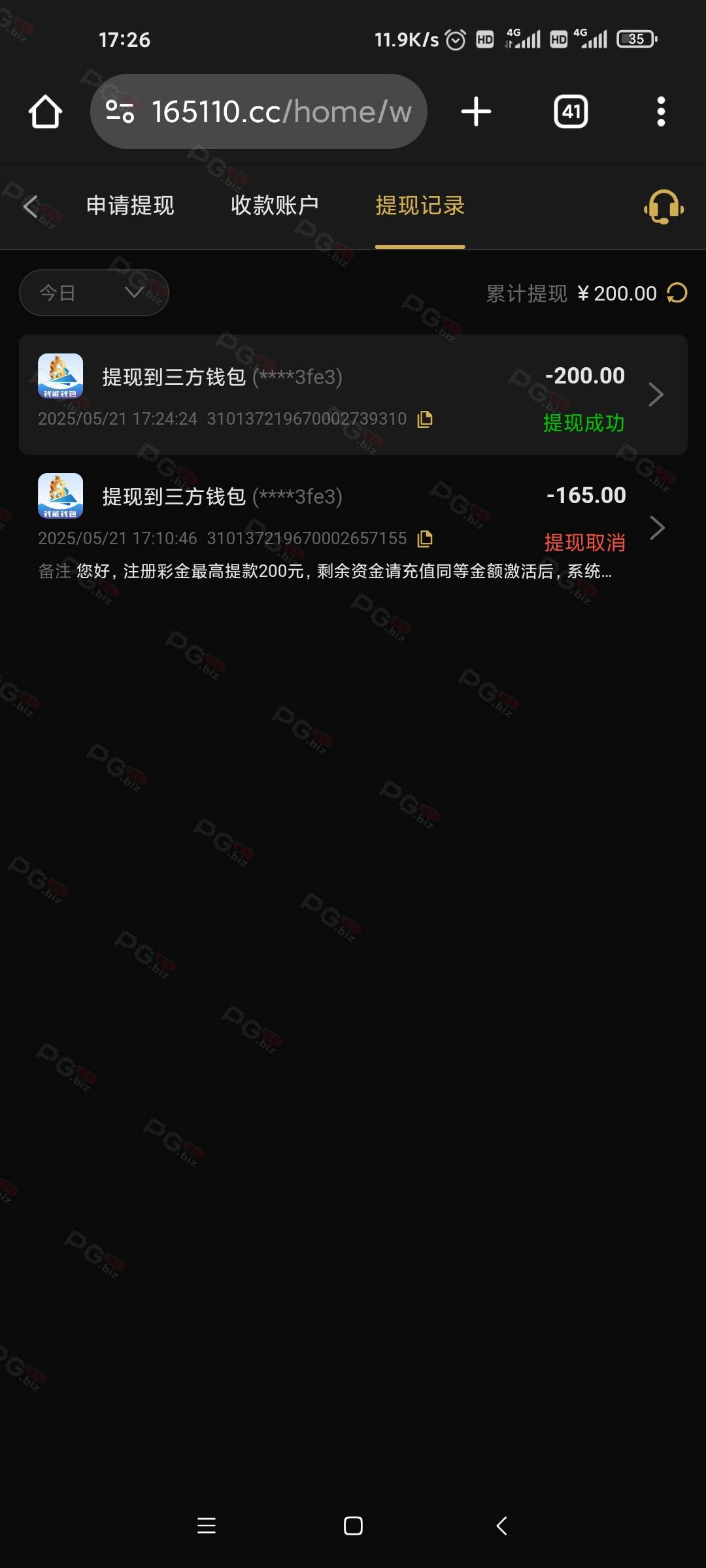Select the 提现记录 tab
This screenshot has width=706, height=1568.
click(420, 206)
